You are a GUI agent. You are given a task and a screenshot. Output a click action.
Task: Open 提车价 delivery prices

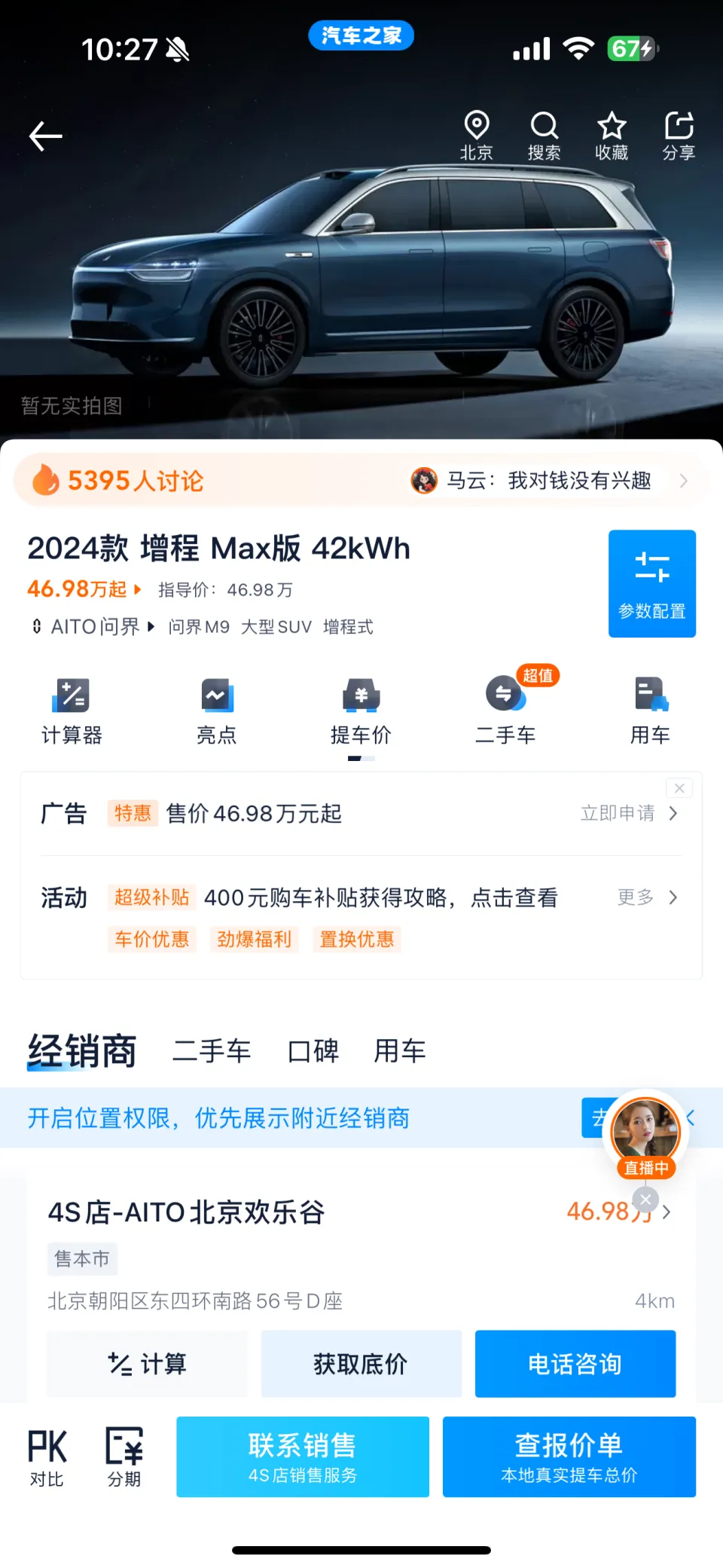[x=361, y=711]
